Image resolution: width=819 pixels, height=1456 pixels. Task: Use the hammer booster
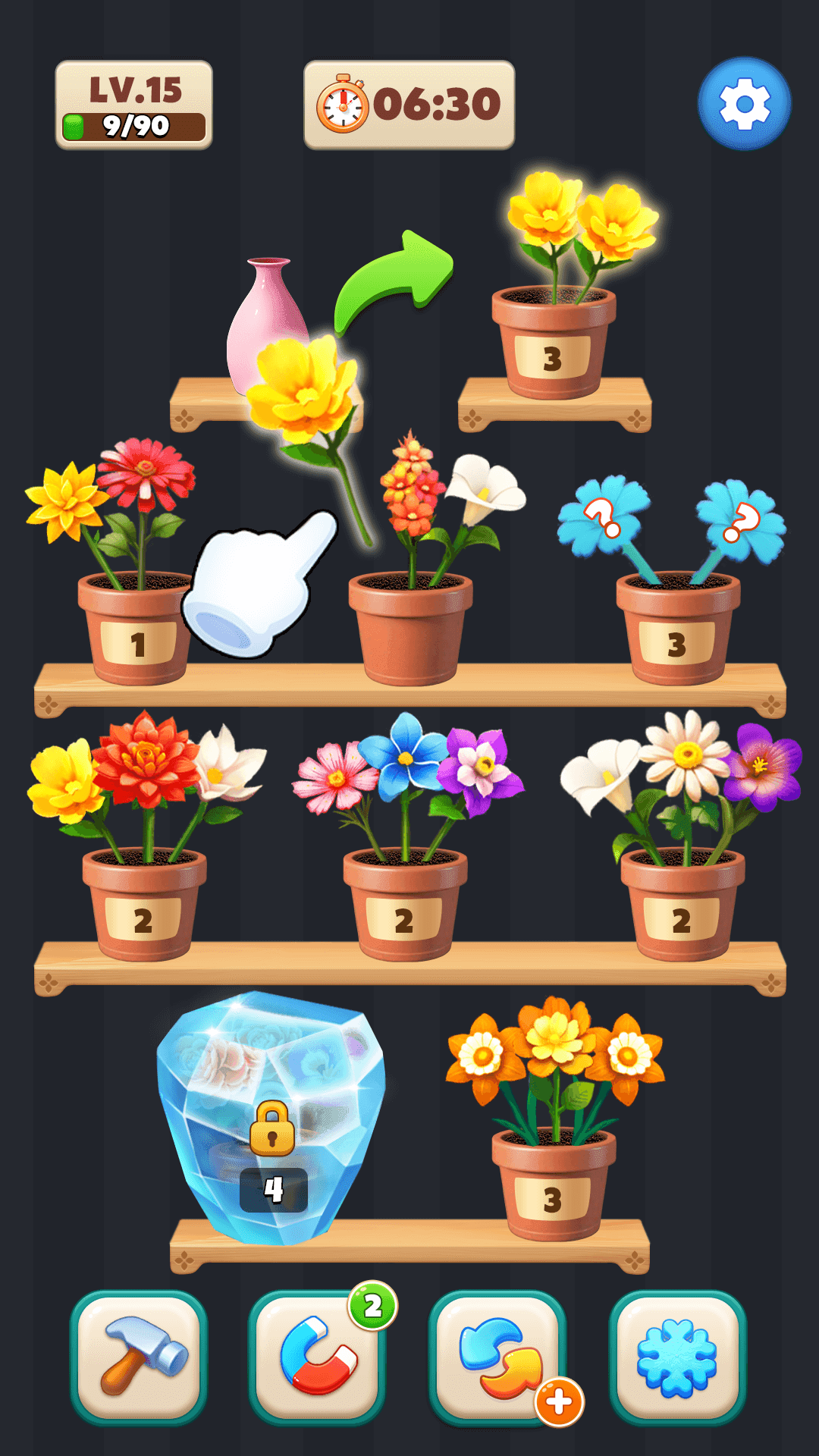[x=139, y=1357]
